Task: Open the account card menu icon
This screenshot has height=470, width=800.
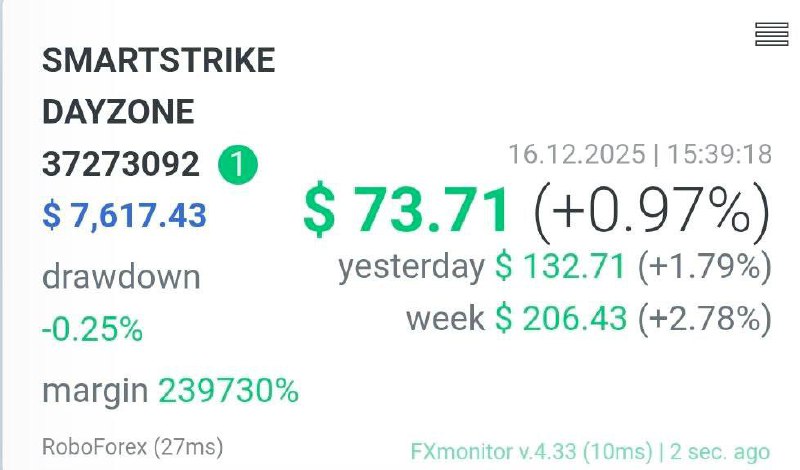Action: 771,35
